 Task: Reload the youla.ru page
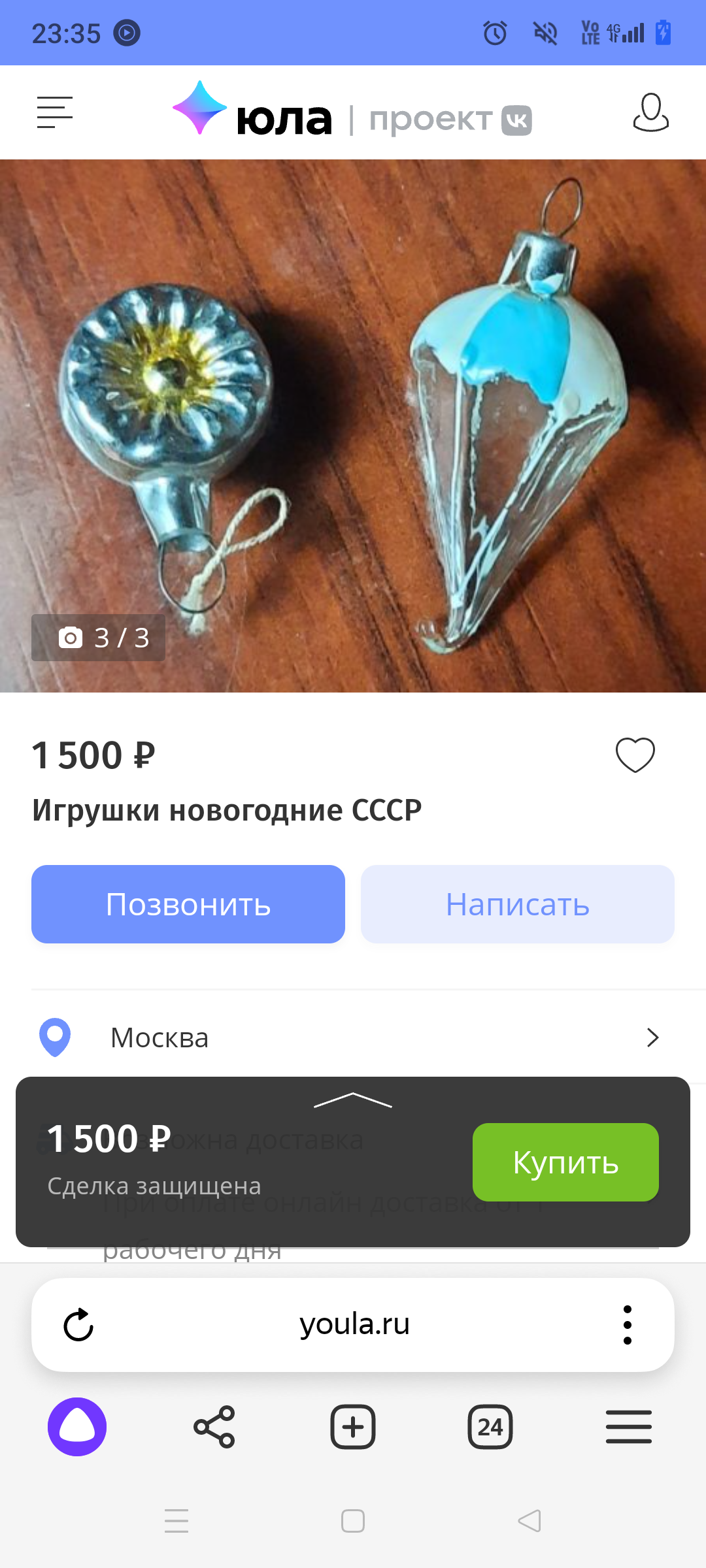point(78,1325)
